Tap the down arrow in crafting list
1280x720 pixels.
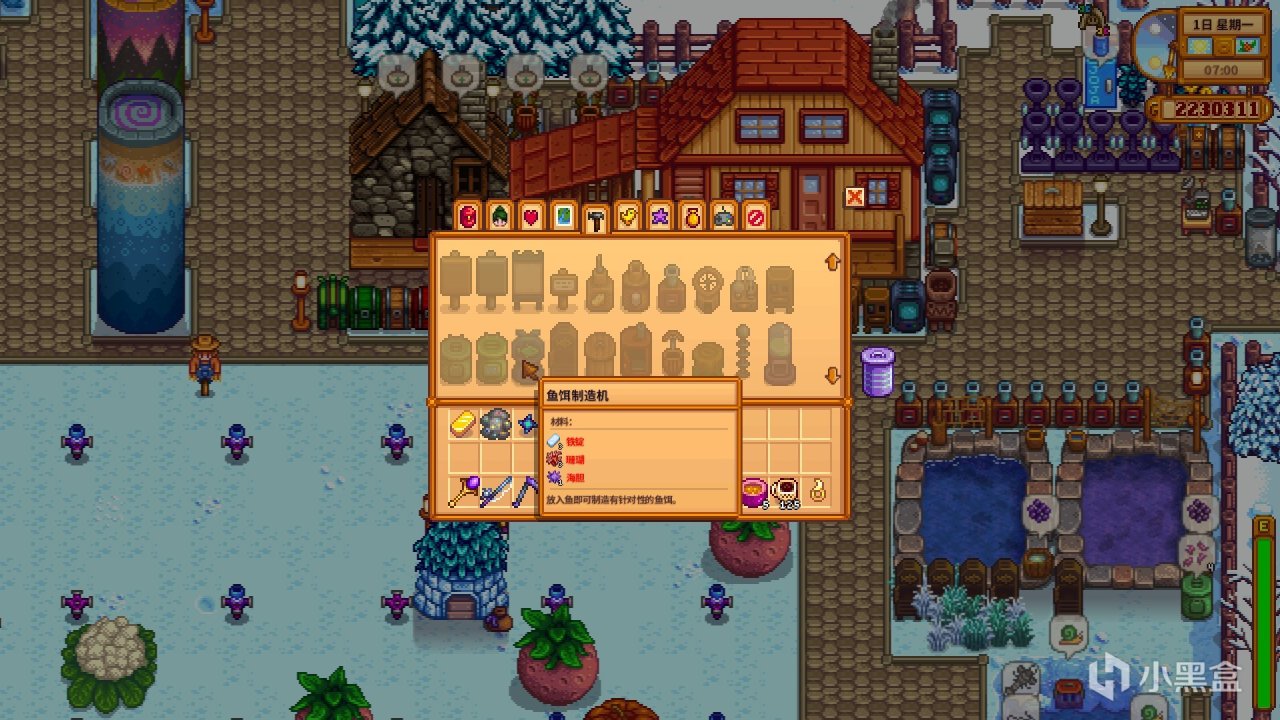coord(831,375)
